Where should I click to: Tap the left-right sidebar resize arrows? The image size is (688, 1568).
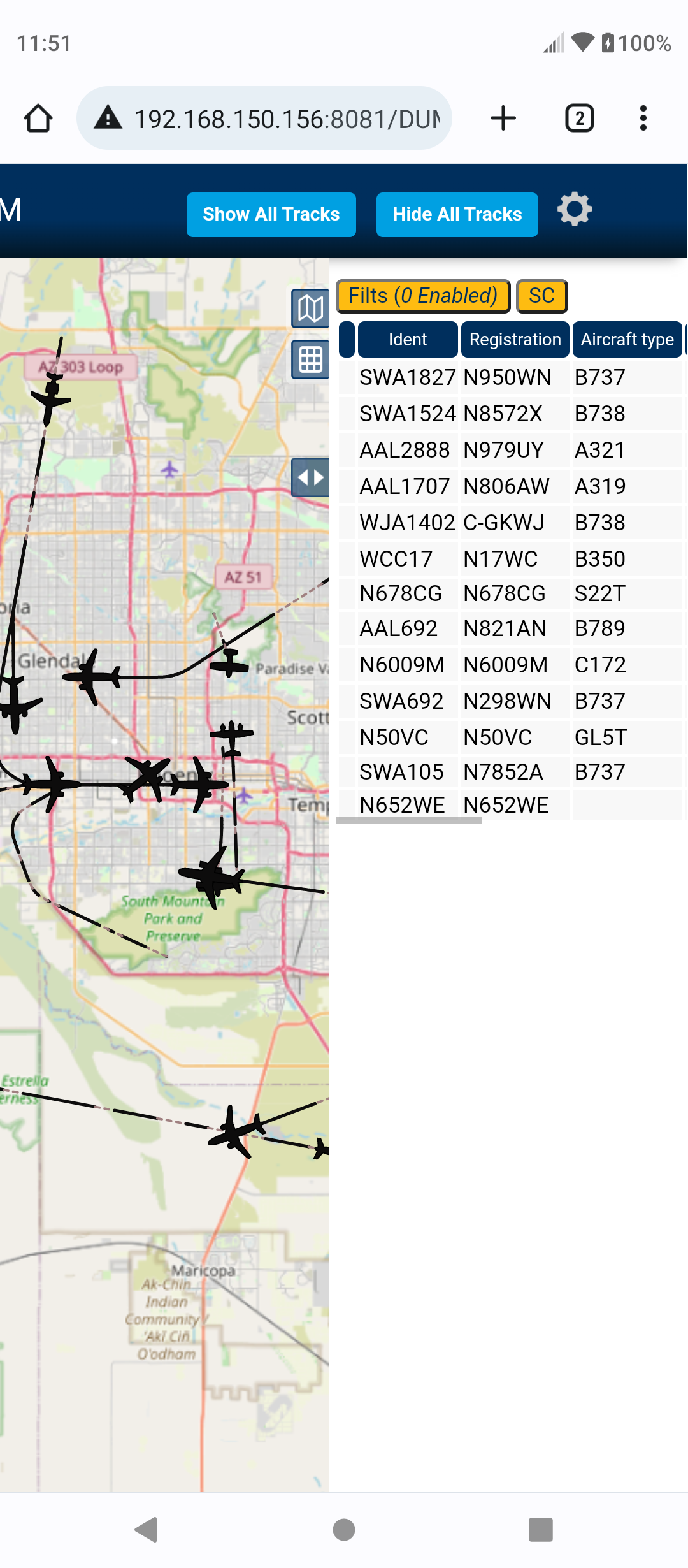tap(310, 477)
